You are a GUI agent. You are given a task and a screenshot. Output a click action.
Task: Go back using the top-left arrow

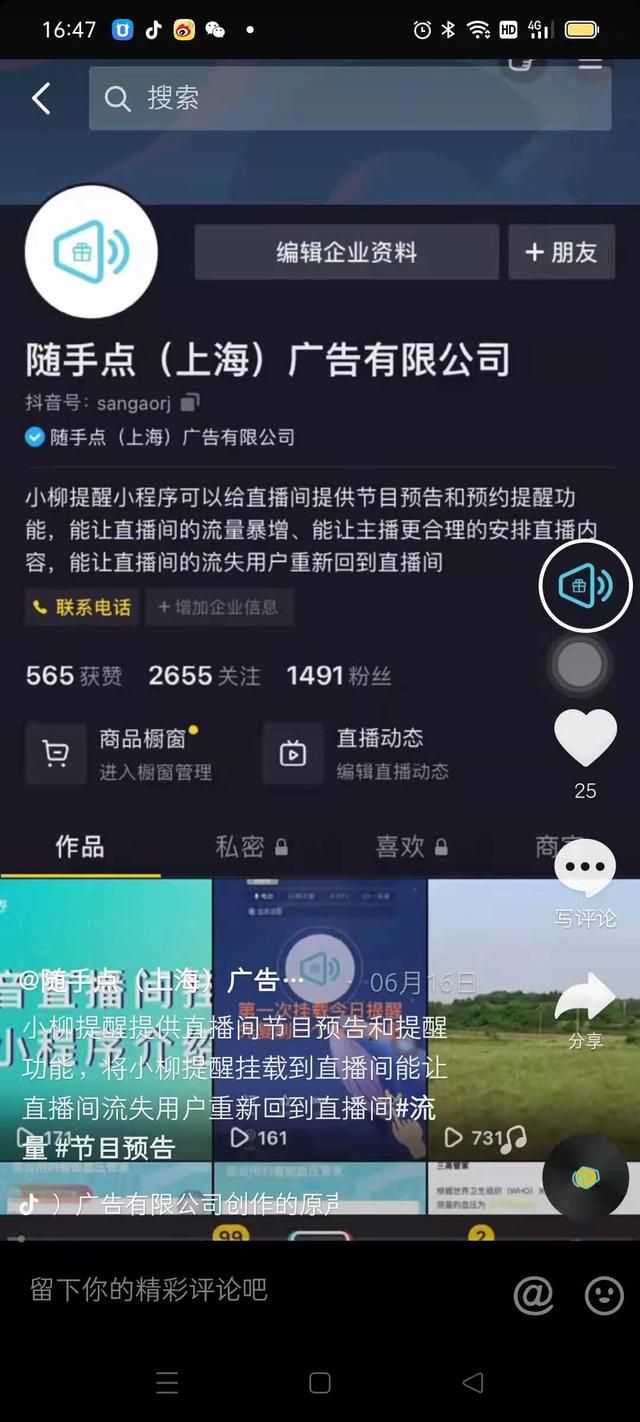41,98
